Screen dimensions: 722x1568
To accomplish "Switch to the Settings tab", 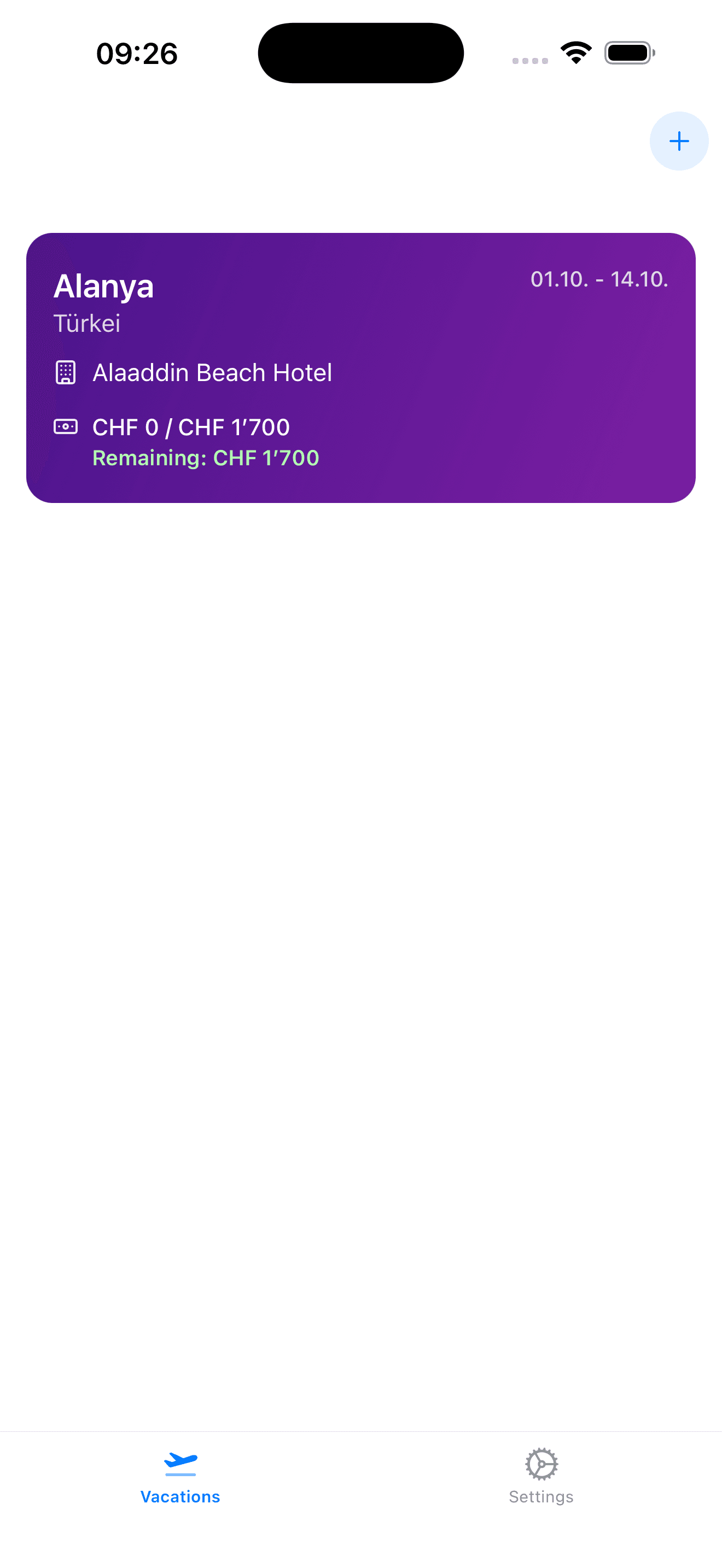I will [540, 1476].
